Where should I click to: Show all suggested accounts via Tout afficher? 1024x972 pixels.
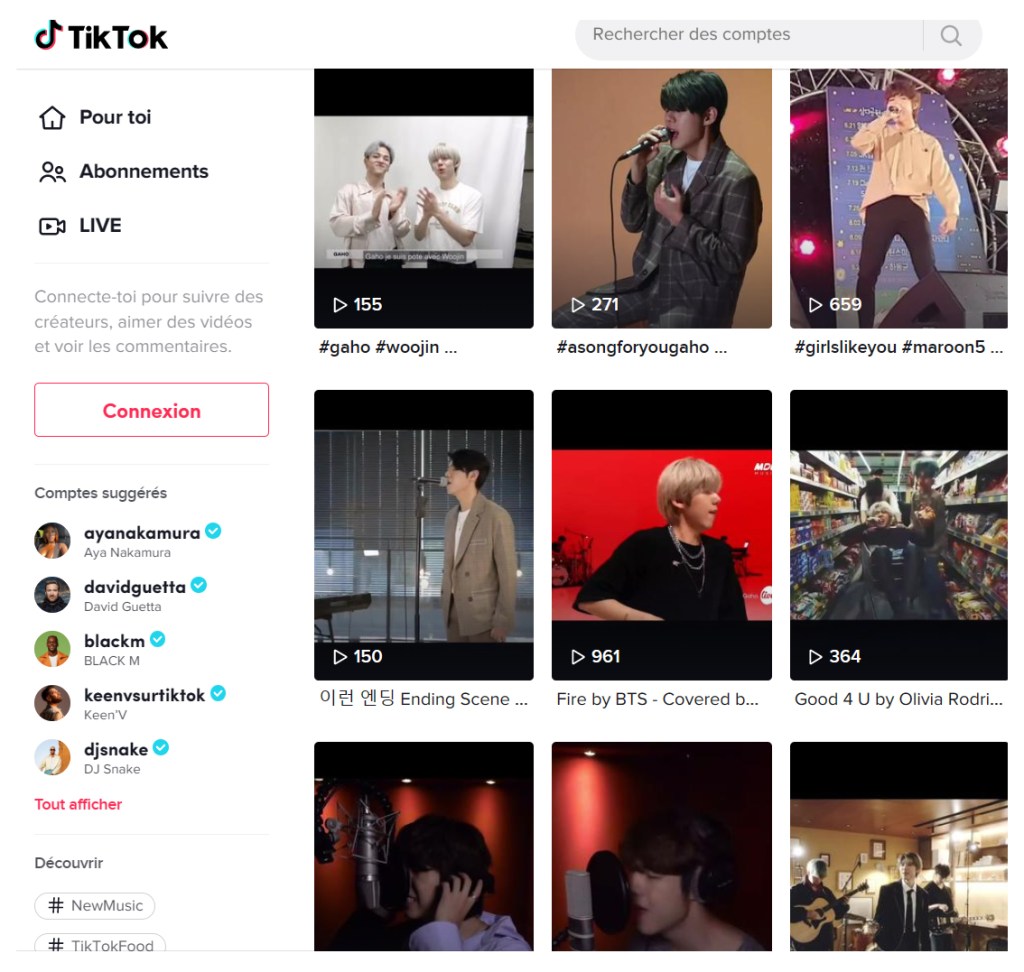click(78, 804)
